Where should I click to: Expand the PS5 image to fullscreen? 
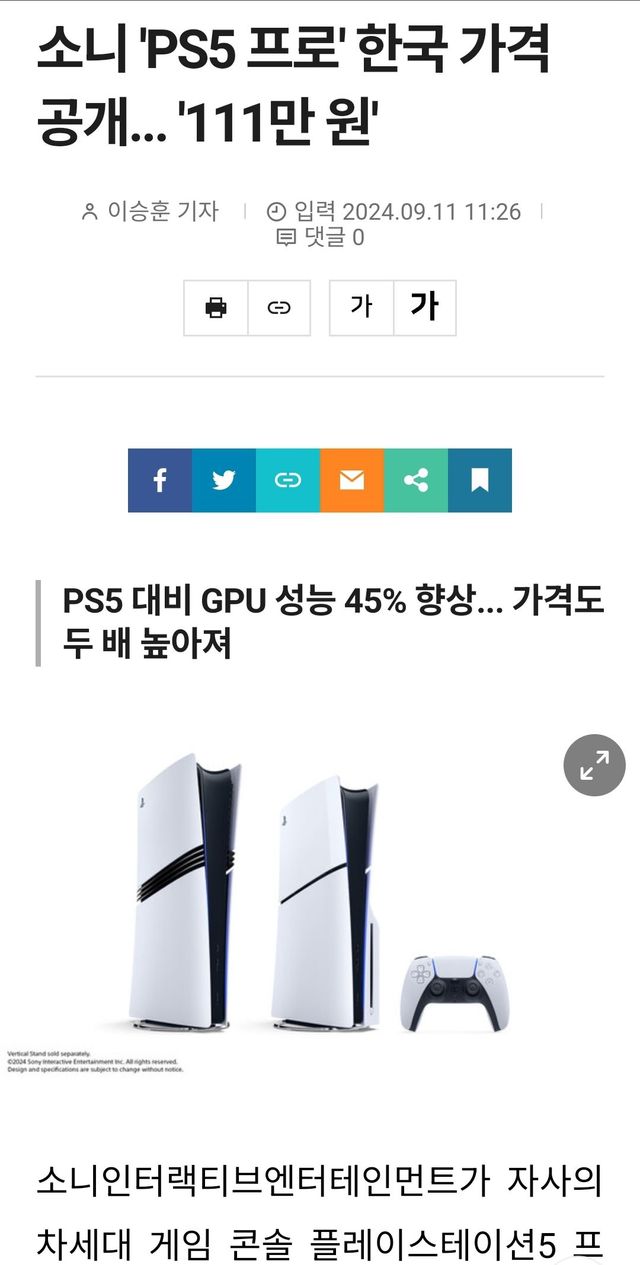click(594, 766)
